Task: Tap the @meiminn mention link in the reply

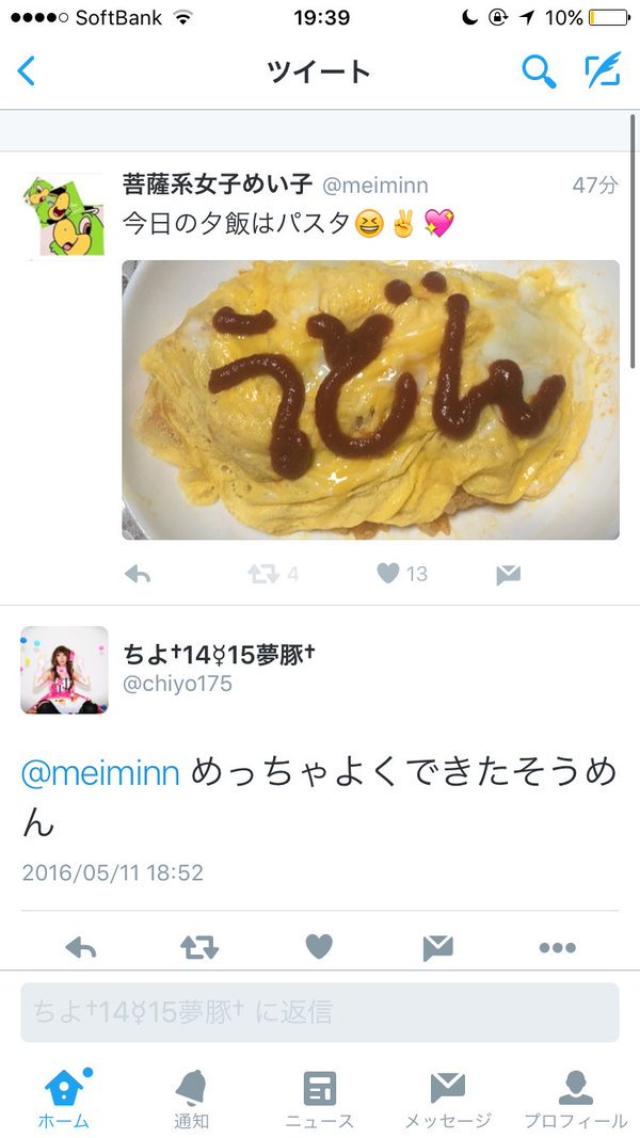Action: tap(100, 773)
